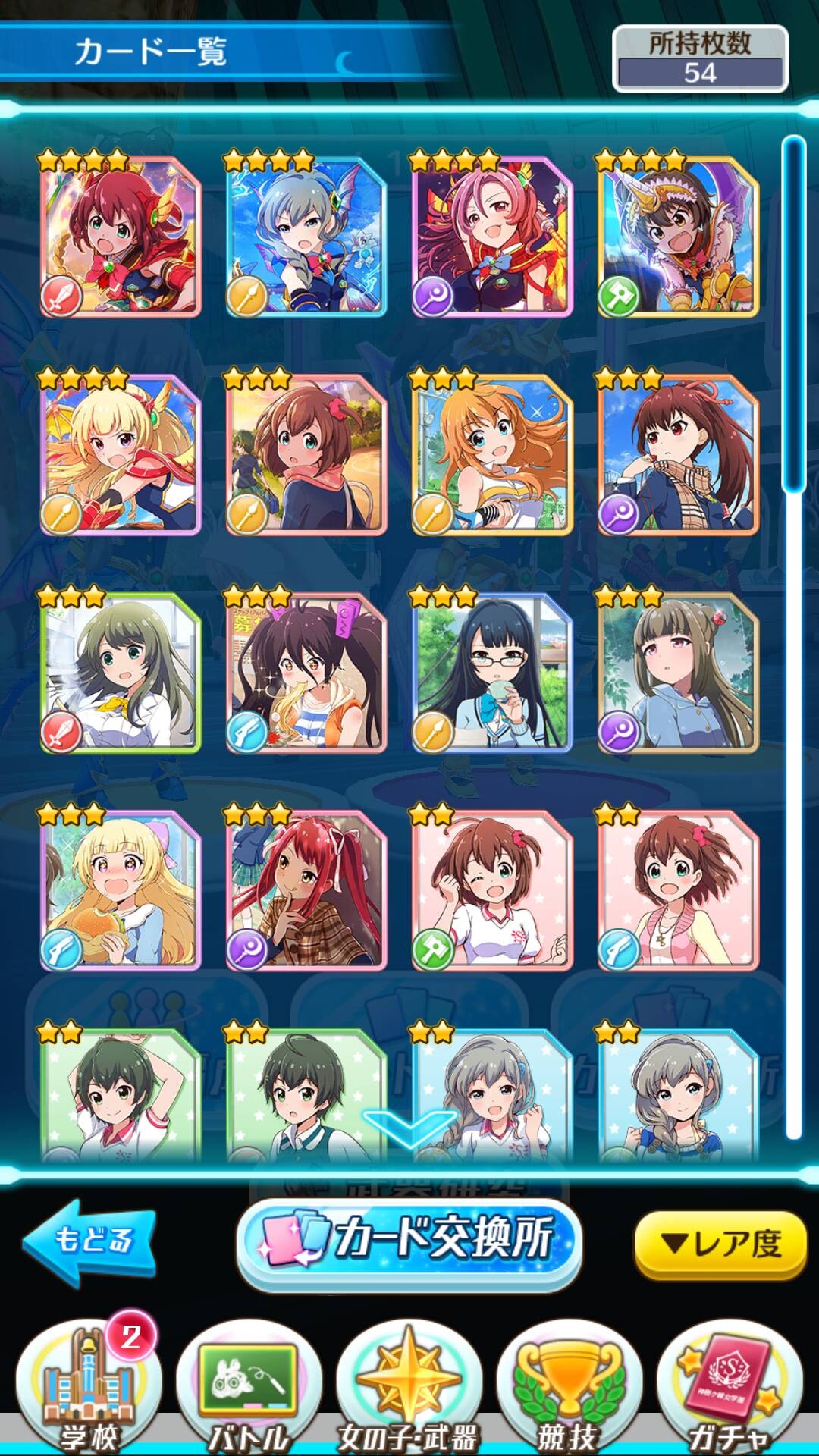Tap the もどる back arrow button
The width and height of the screenshot is (819, 1456).
point(89,1242)
